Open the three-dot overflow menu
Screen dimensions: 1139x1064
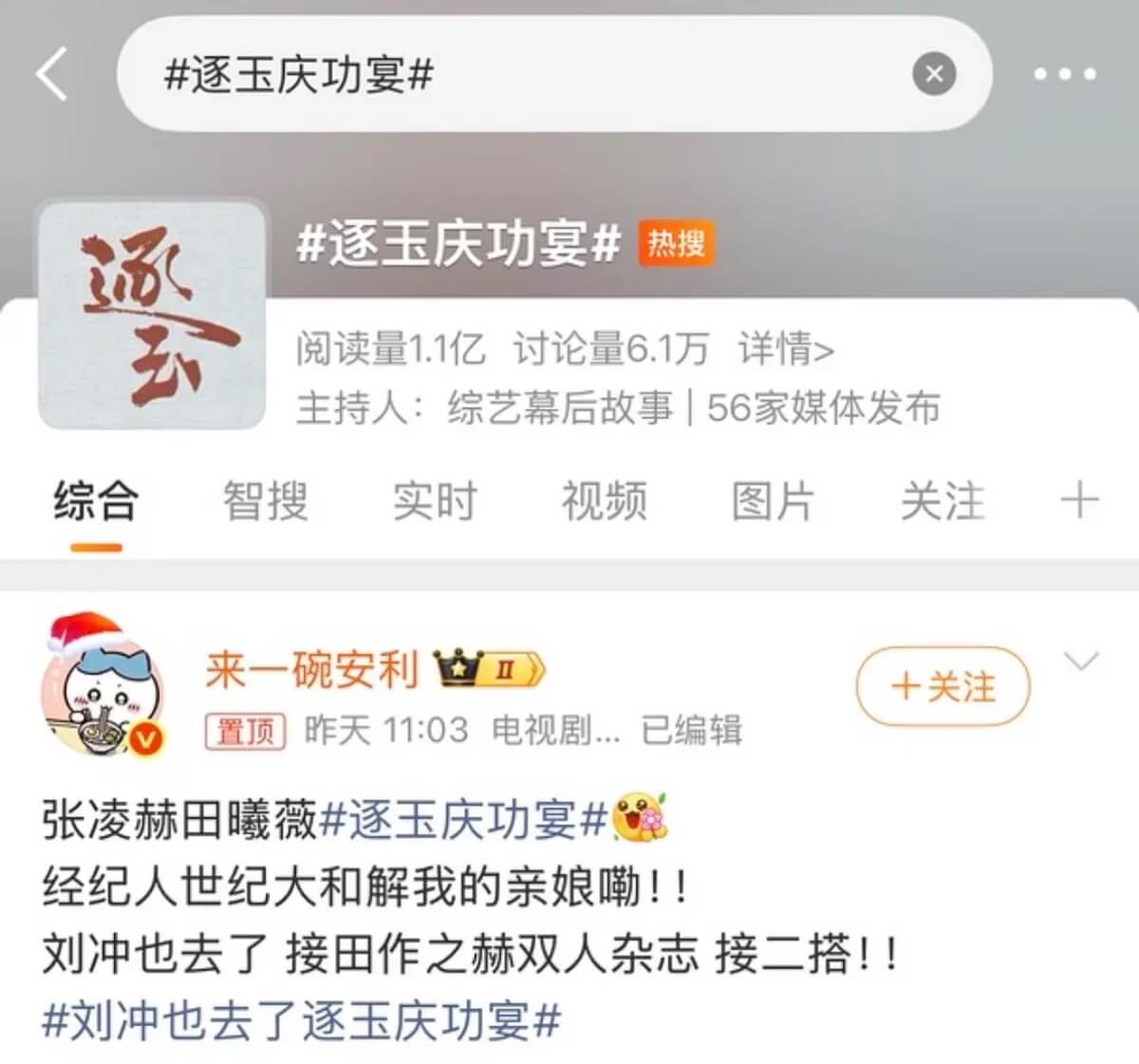tap(1065, 74)
